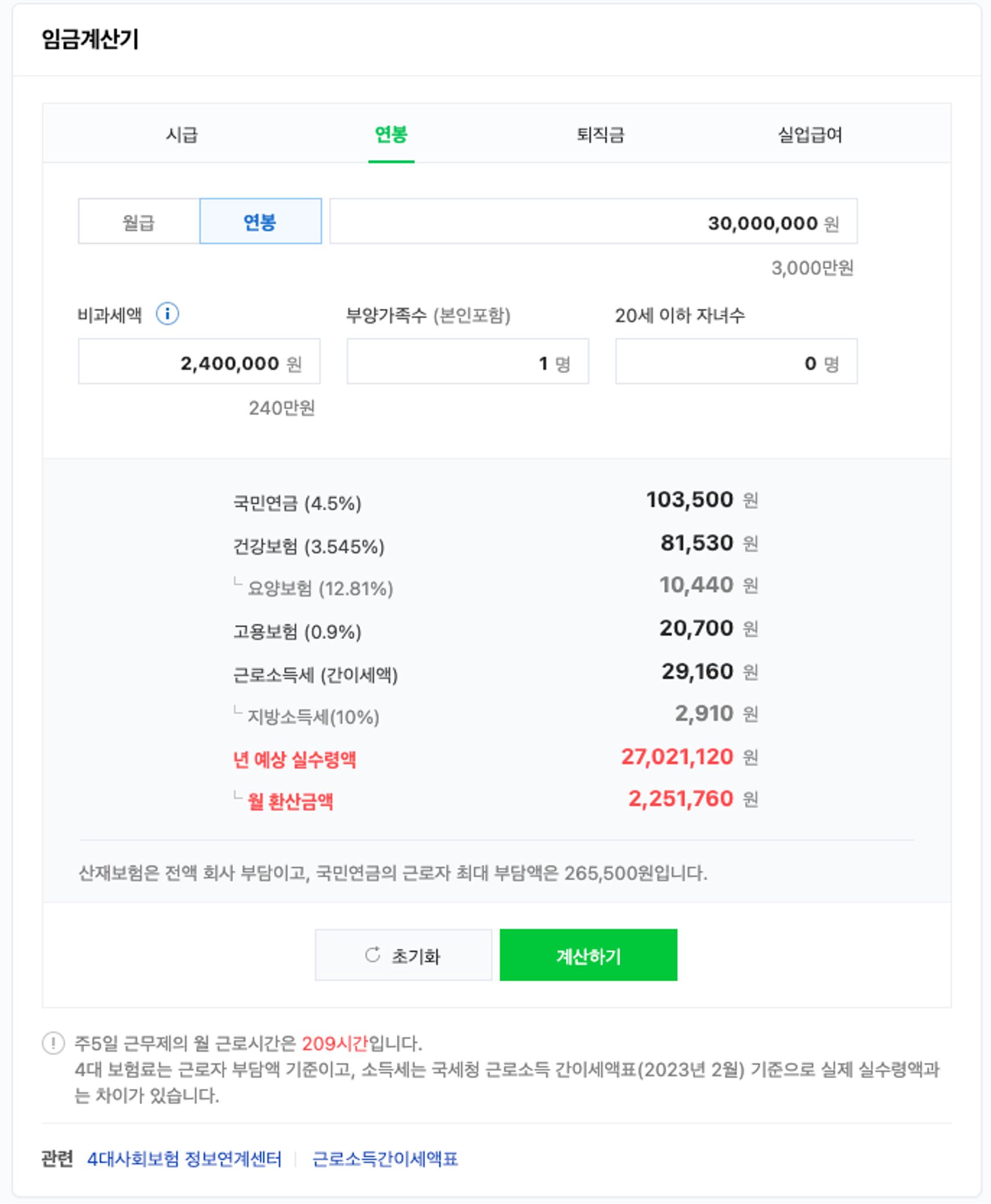Image resolution: width=991 pixels, height=1204 pixels.
Task: Select the 연봉 payment option
Action: point(260,221)
